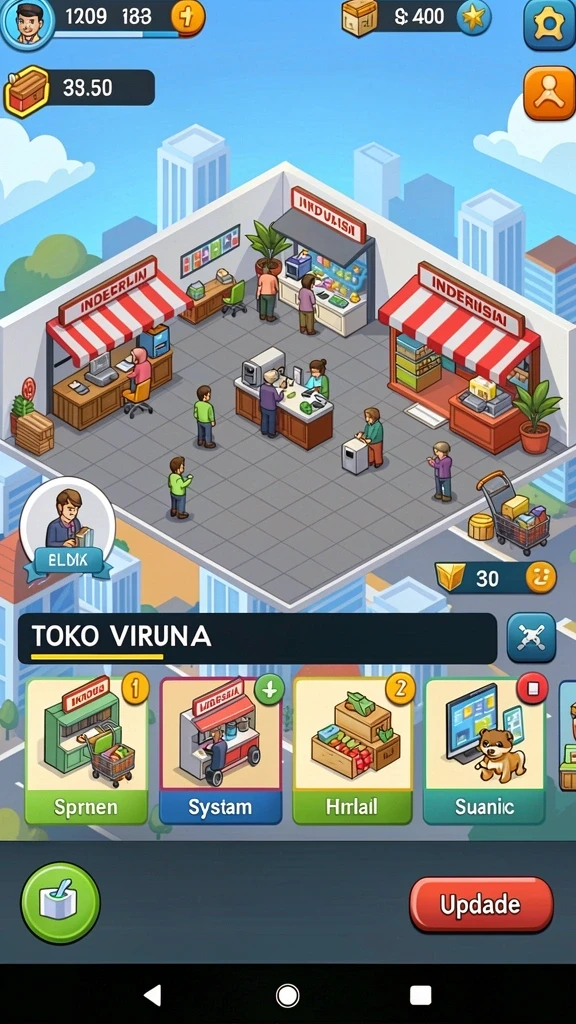Select the Sprnen shop card
The width and height of the screenshot is (576, 1024).
pos(87,750)
